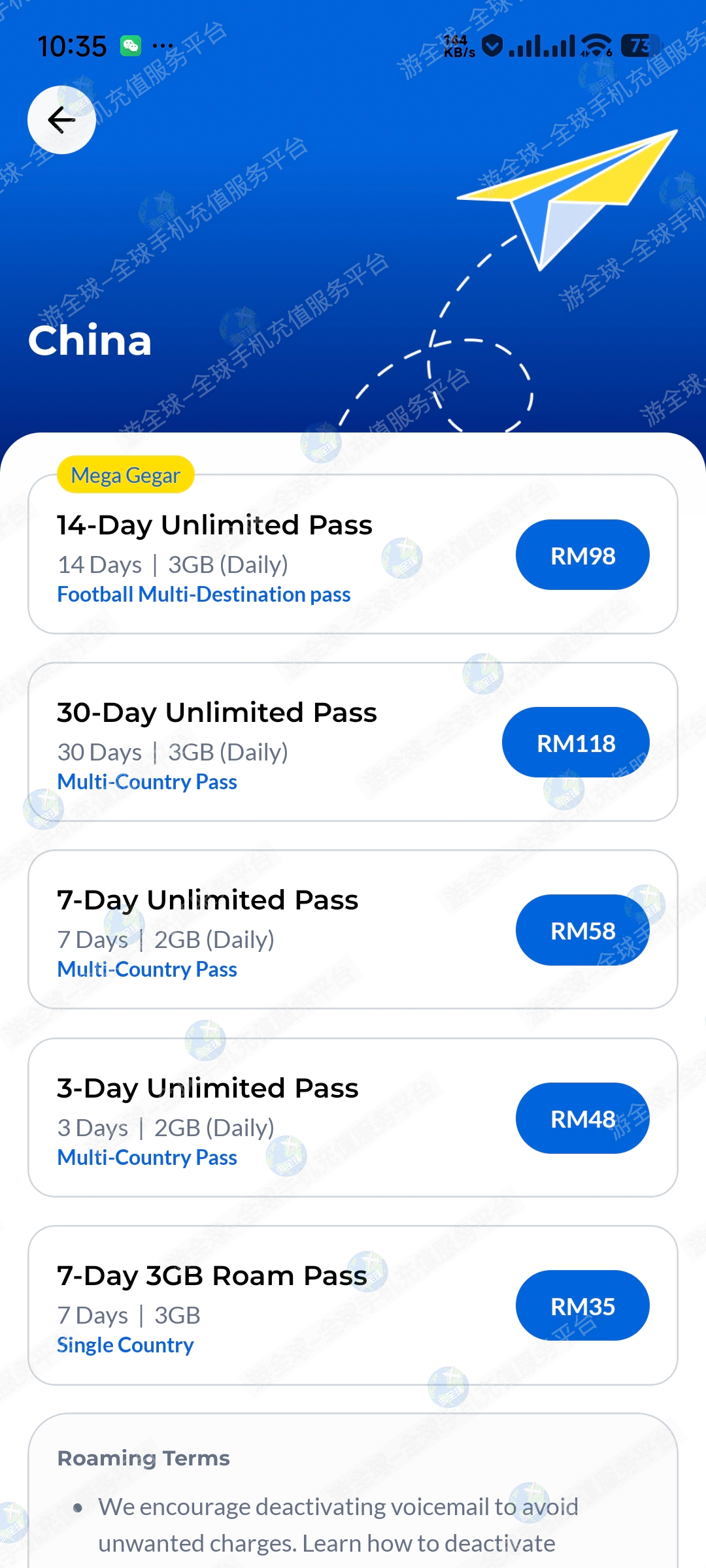The height and width of the screenshot is (1568, 706).
Task: View Multi-Country Pass details under 30-Day pass
Action: (147, 782)
